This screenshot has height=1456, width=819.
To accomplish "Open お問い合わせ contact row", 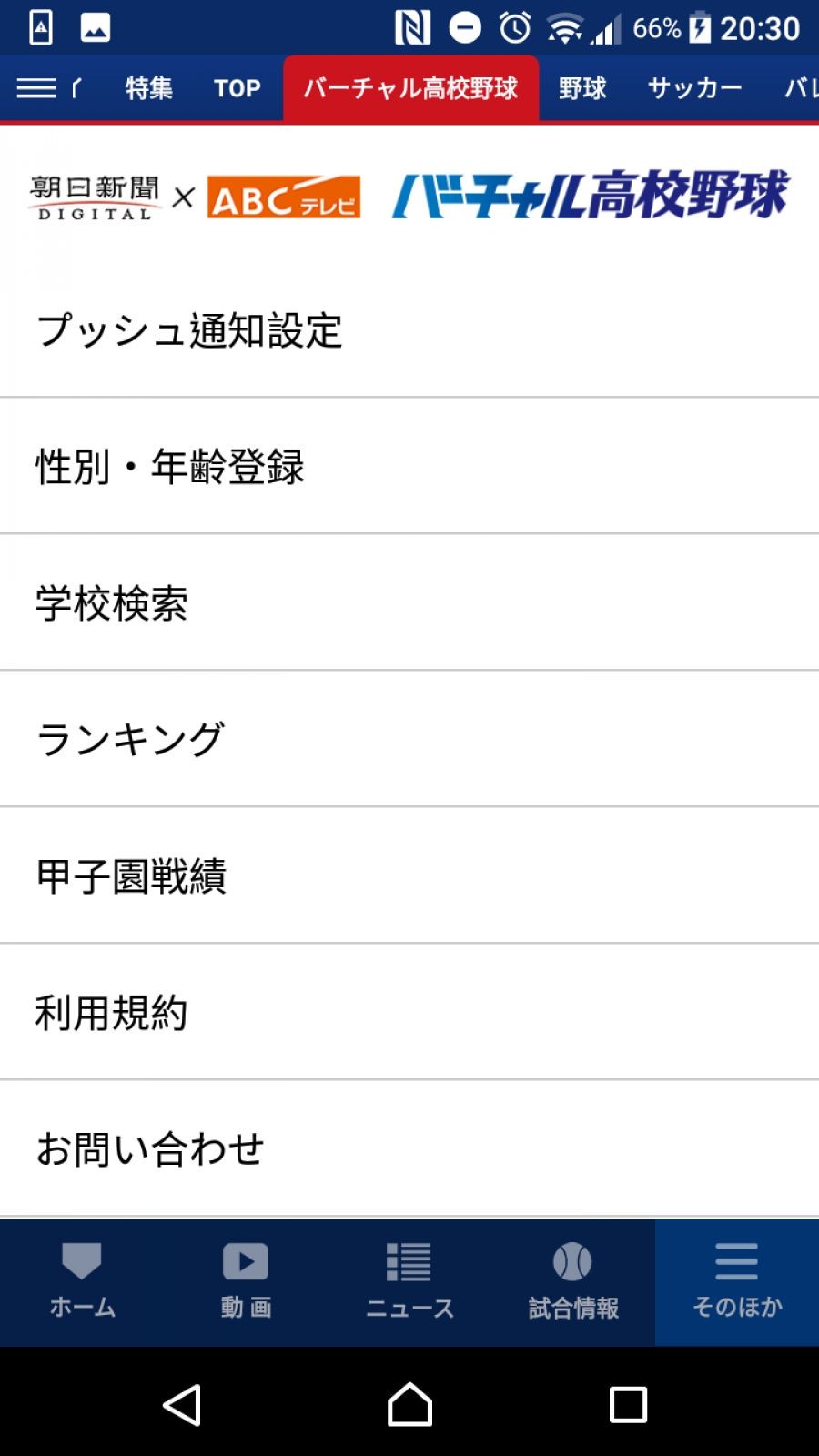I will click(x=409, y=1148).
